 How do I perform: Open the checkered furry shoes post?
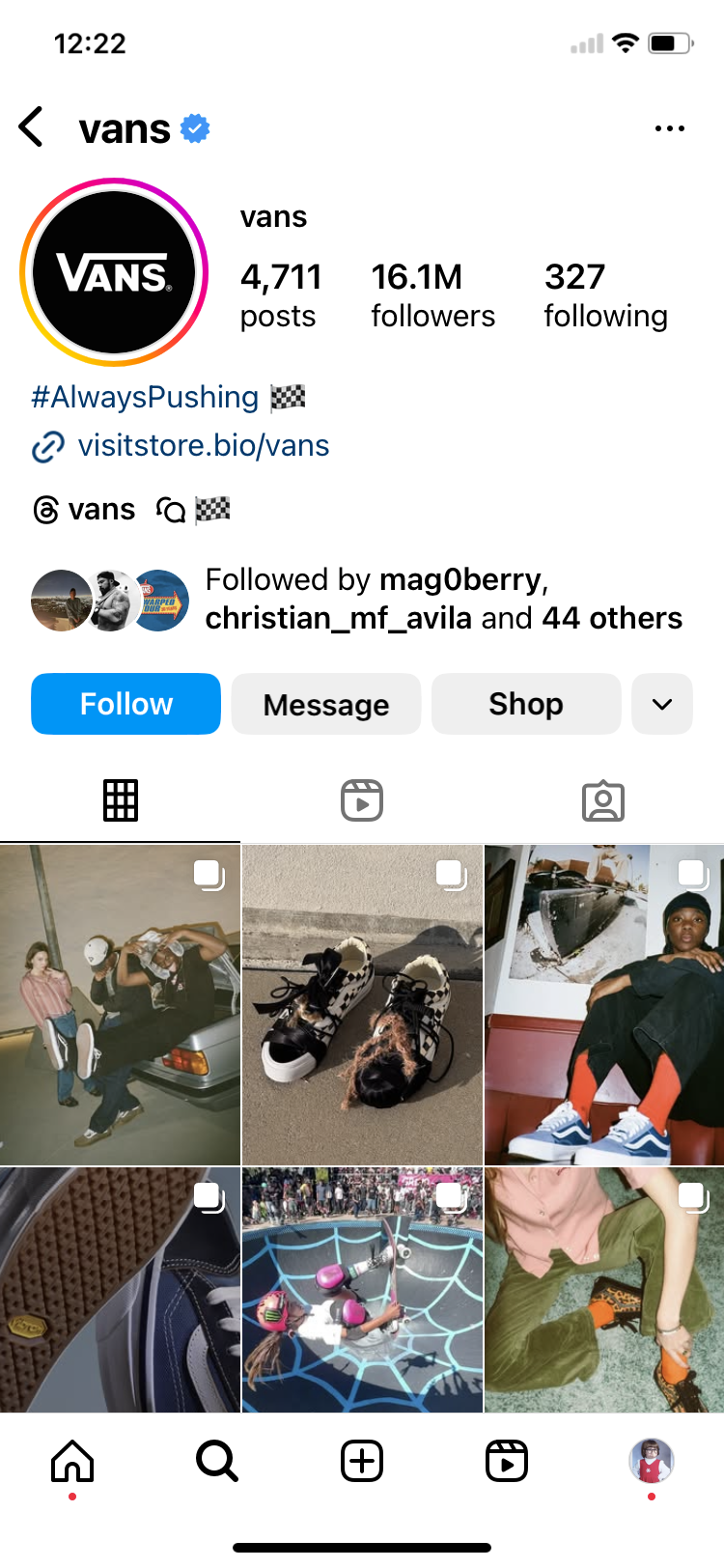pos(362,1004)
